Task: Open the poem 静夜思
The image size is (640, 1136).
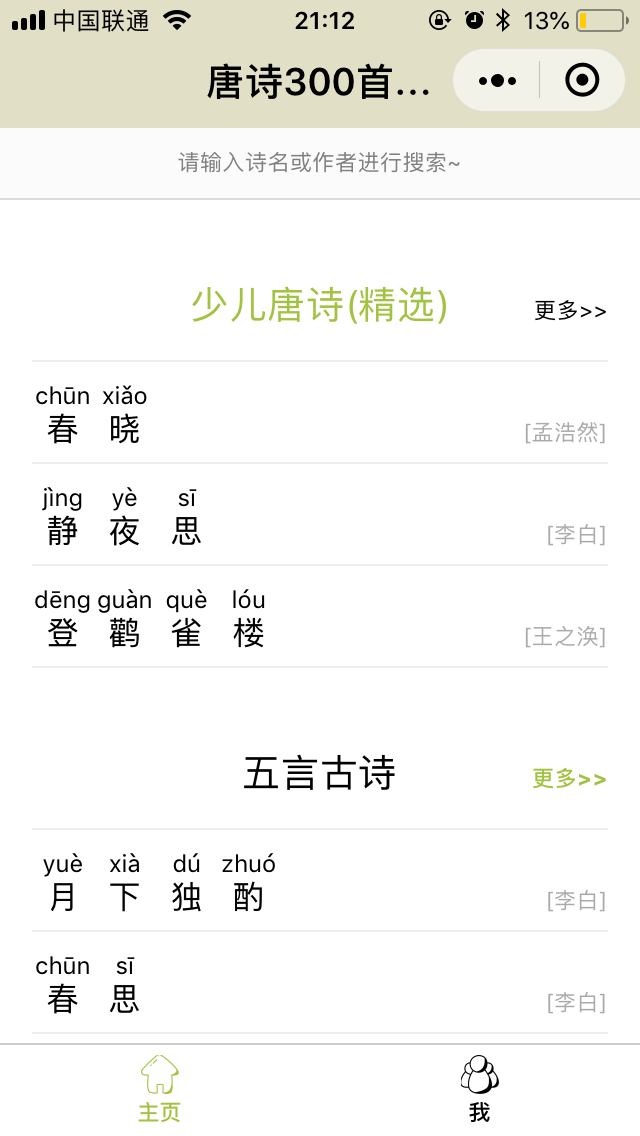Action: 320,514
